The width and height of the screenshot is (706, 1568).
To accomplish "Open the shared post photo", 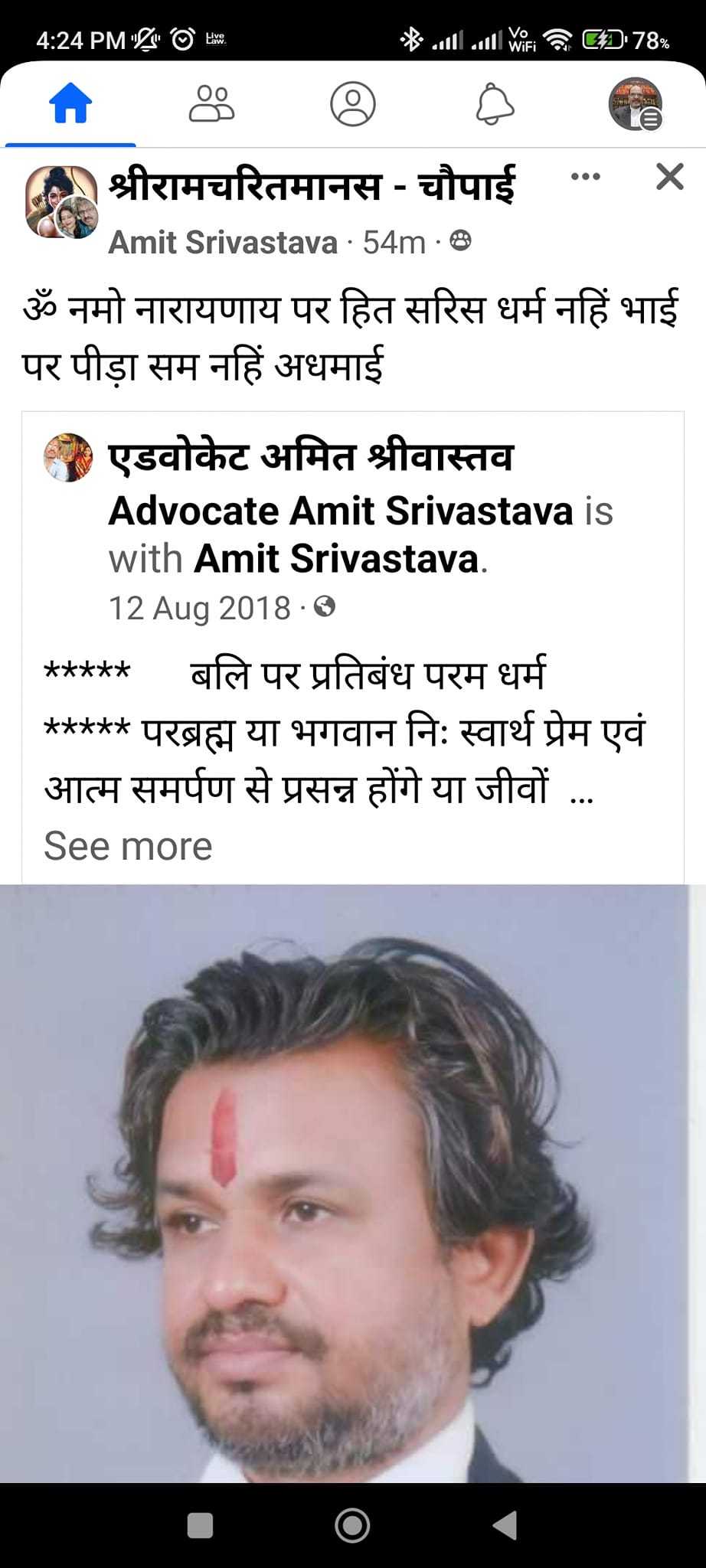I will [x=352, y=1183].
